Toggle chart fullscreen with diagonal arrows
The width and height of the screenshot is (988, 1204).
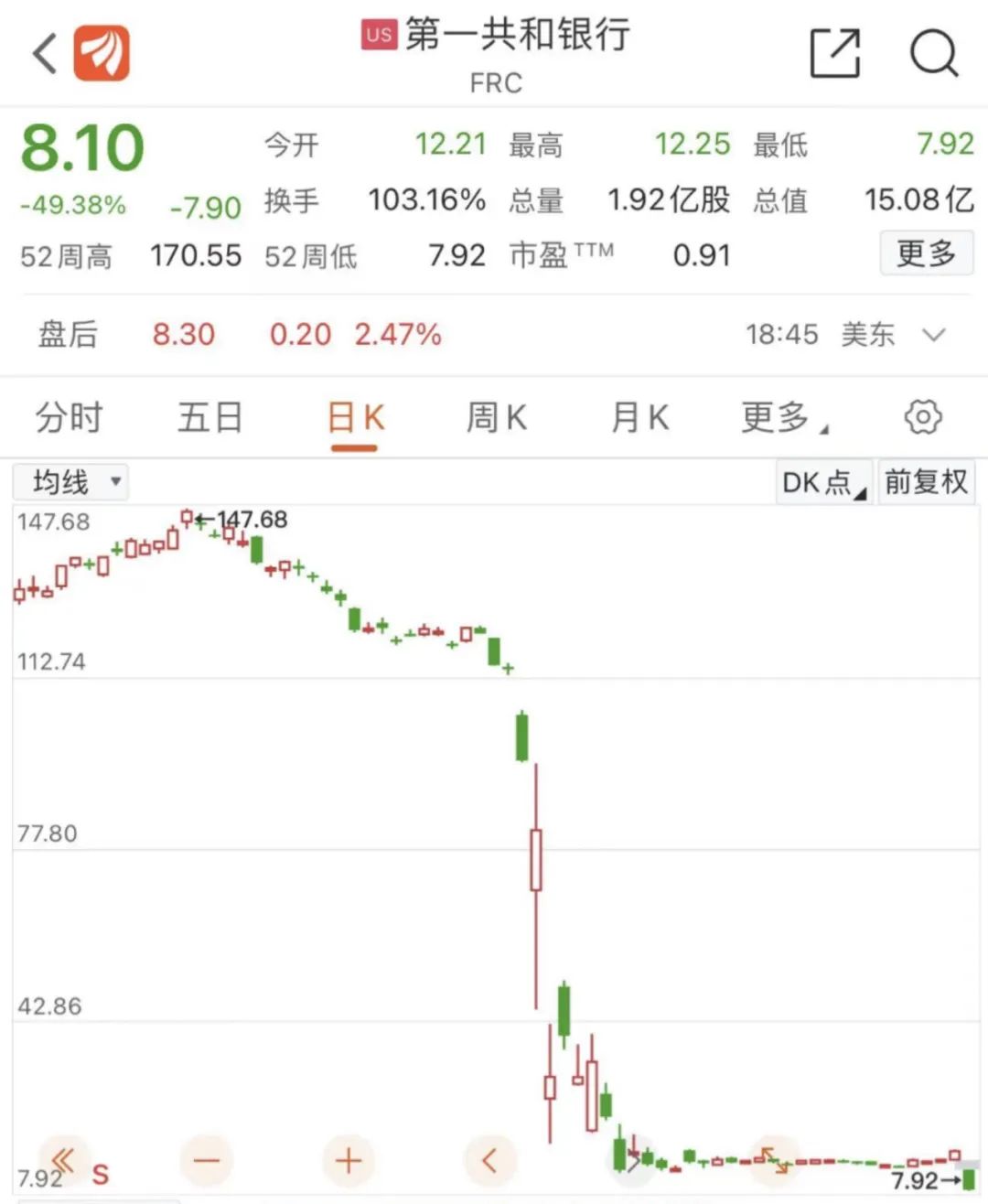(774, 1160)
